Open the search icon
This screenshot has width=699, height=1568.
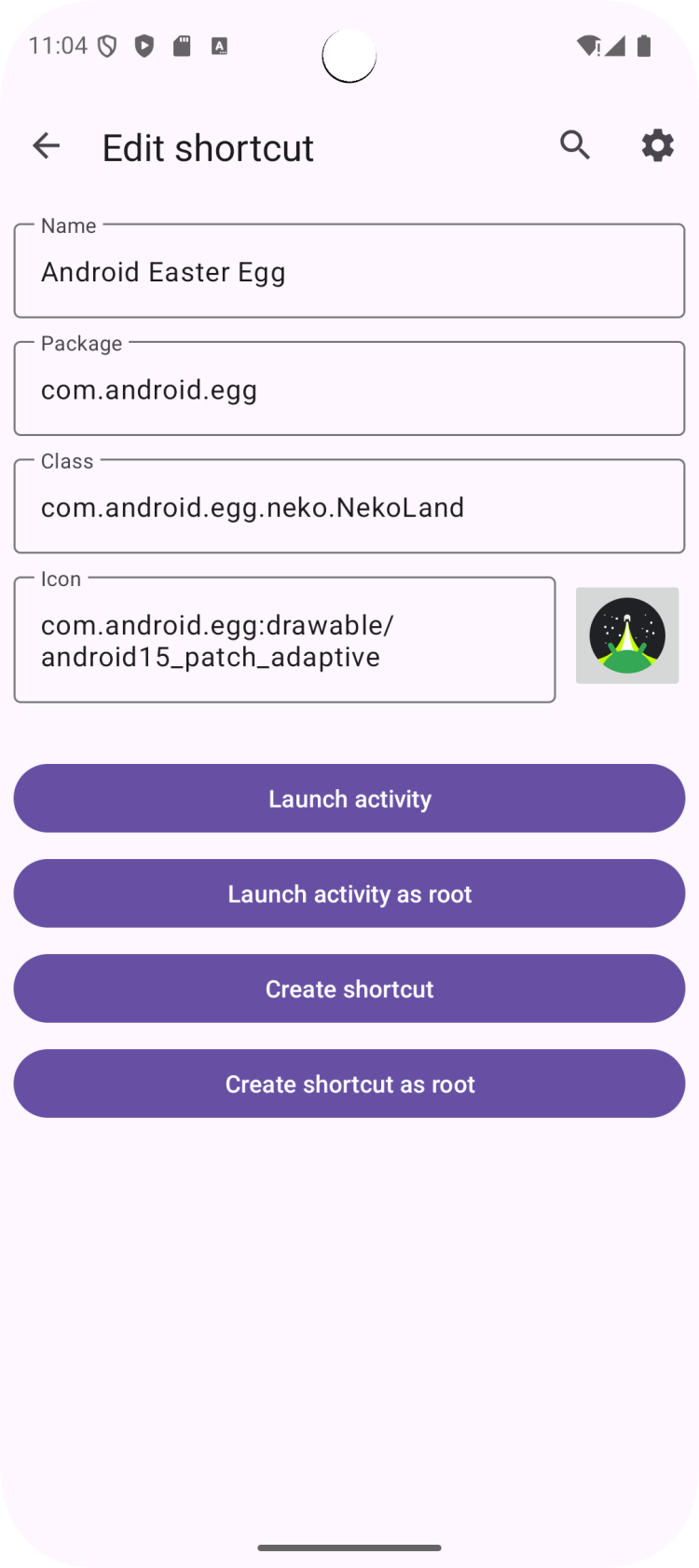575,145
